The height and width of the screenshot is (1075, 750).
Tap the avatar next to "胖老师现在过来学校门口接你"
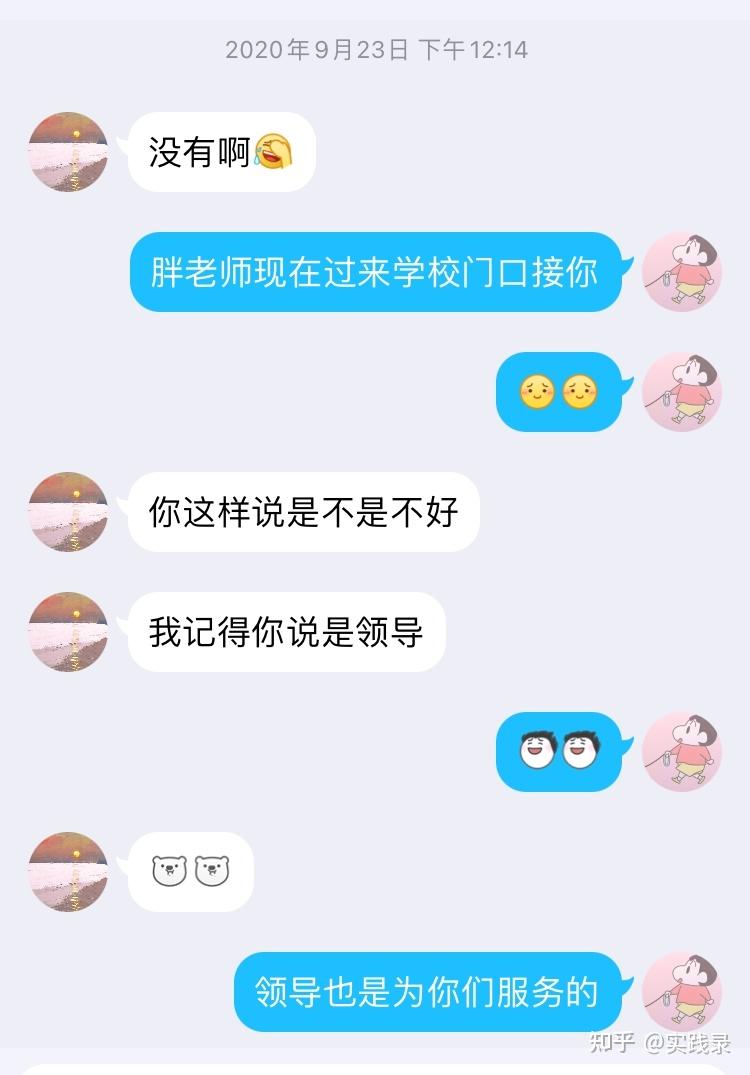point(682,272)
